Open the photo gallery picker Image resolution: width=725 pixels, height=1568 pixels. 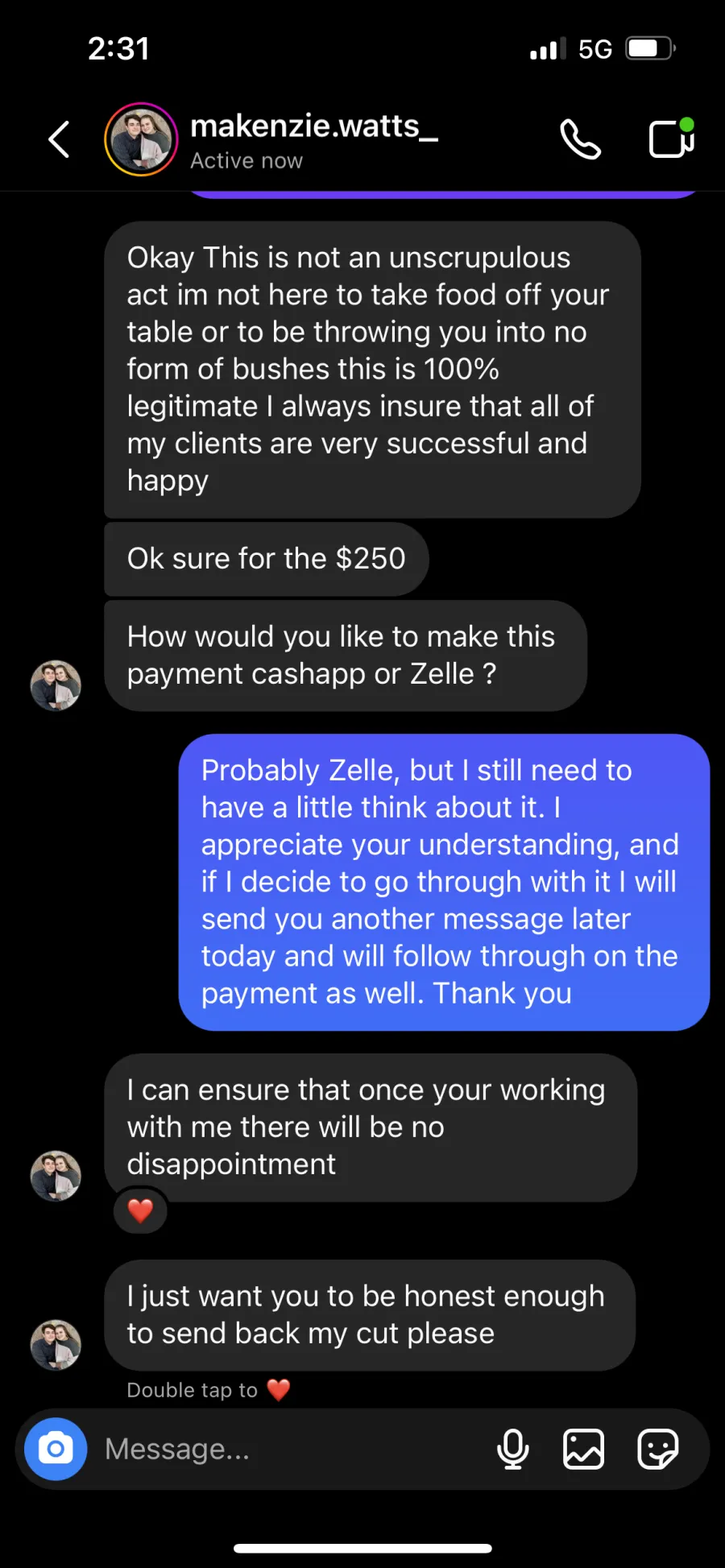click(x=583, y=1449)
